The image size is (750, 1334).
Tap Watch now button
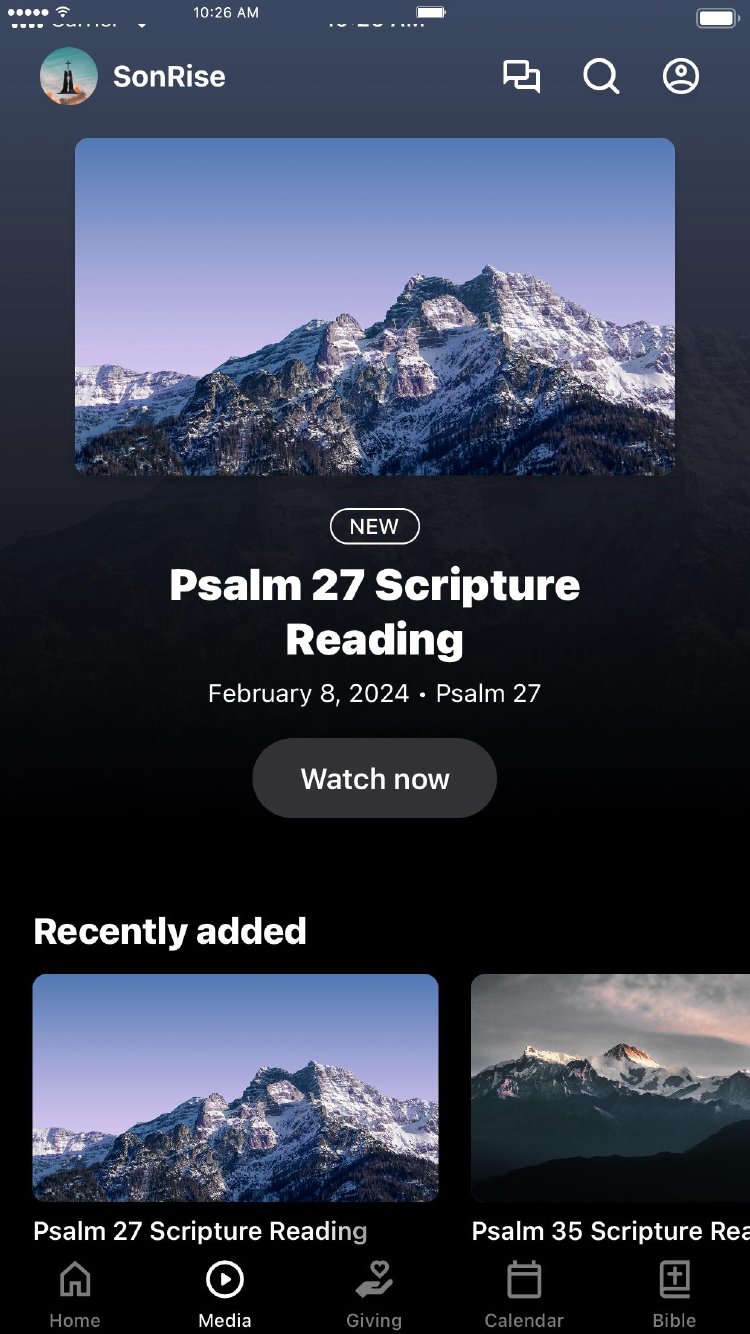point(374,778)
